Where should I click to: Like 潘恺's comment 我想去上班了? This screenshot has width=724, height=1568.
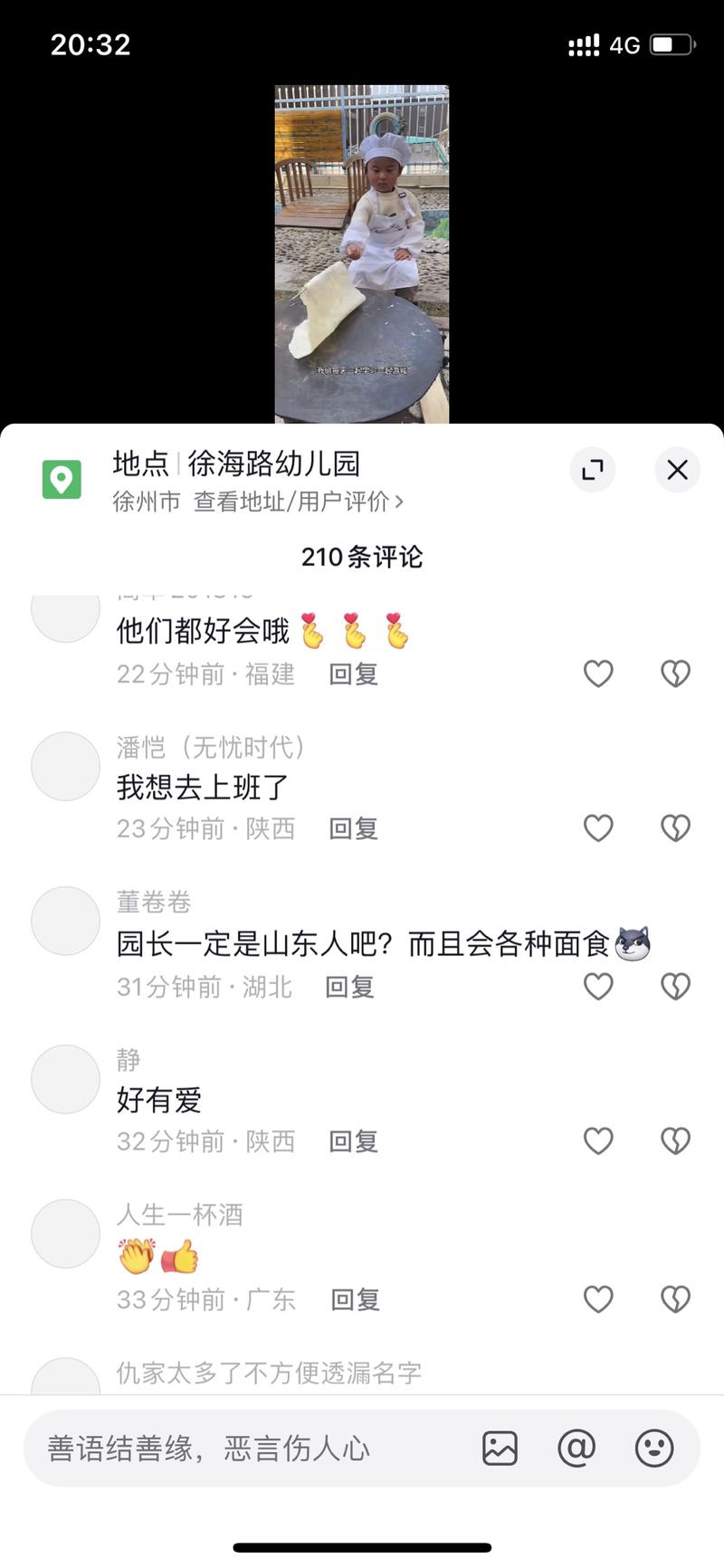(598, 828)
